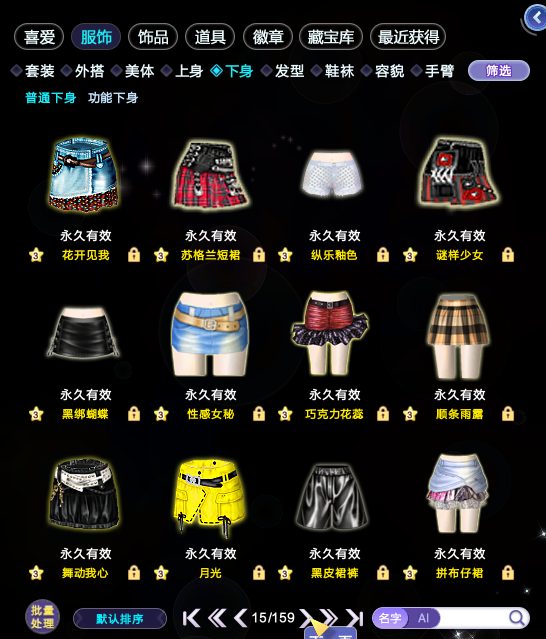Select the 花开见我 skirt item
The height and width of the screenshot is (639, 546).
tap(85, 175)
